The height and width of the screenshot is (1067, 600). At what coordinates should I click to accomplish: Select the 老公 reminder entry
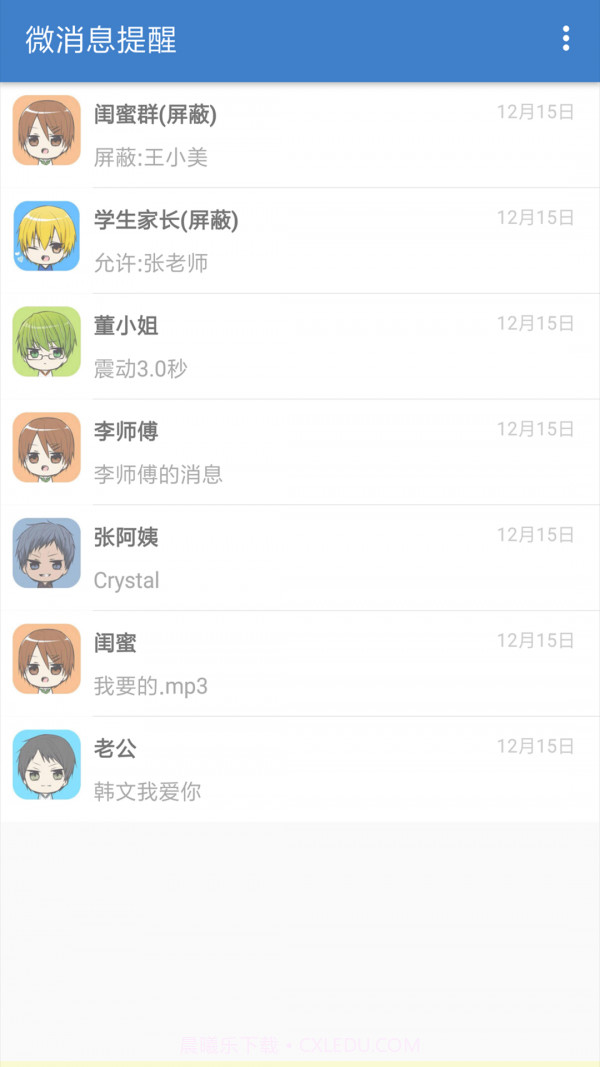click(300, 769)
